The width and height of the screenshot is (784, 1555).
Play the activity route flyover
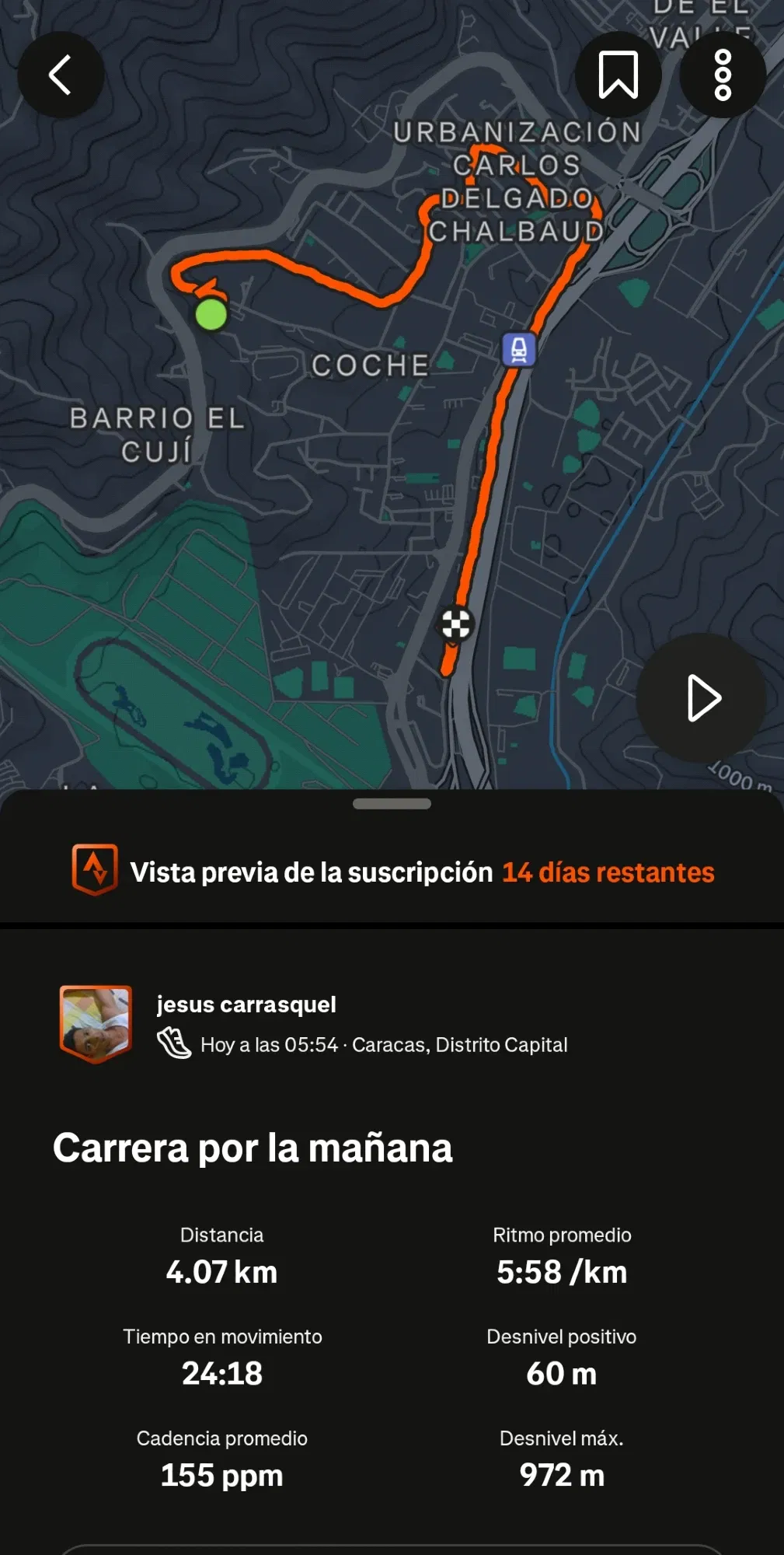[x=701, y=698]
